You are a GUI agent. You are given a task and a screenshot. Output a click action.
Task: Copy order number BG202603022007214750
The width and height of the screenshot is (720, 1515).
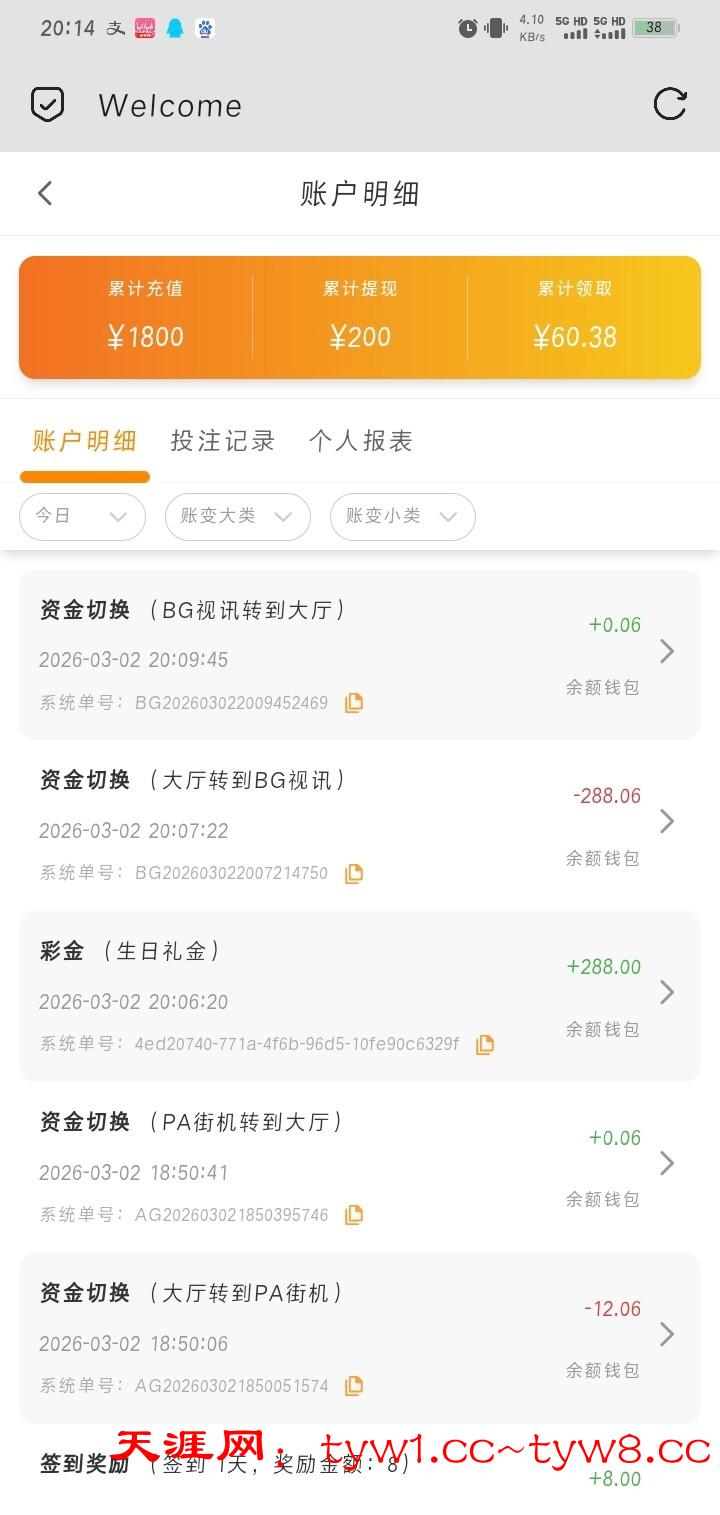(354, 874)
